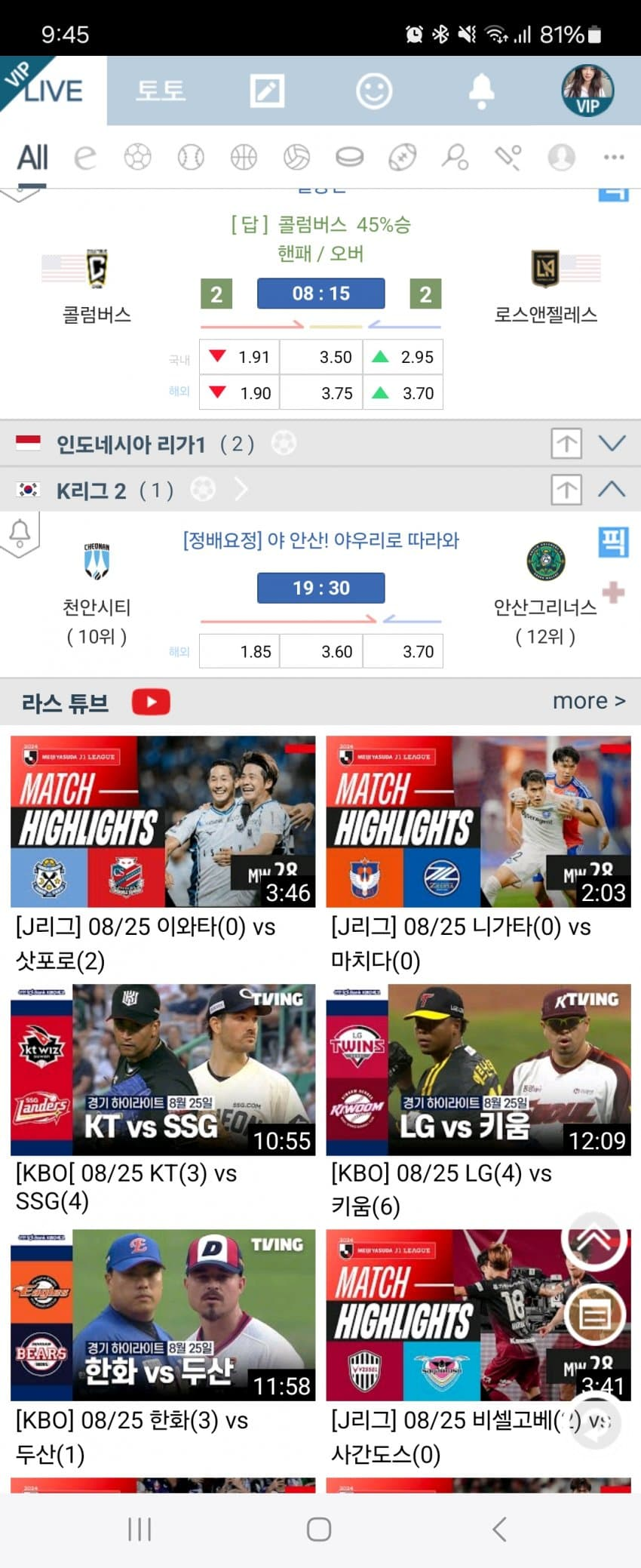This screenshot has height=1568, width=641.
Task: Tap the more link in 라스 튜브
Action: point(588,701)
